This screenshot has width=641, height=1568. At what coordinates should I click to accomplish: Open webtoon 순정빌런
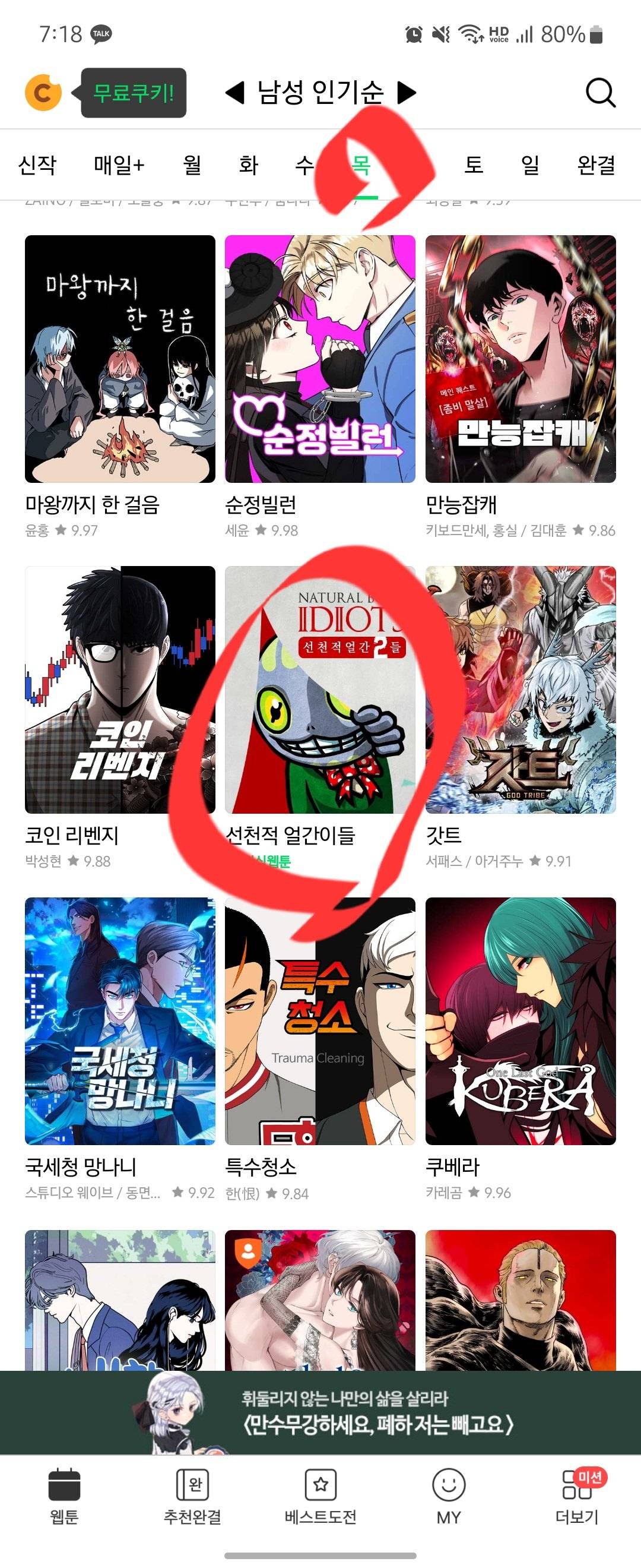pos(320,359)
